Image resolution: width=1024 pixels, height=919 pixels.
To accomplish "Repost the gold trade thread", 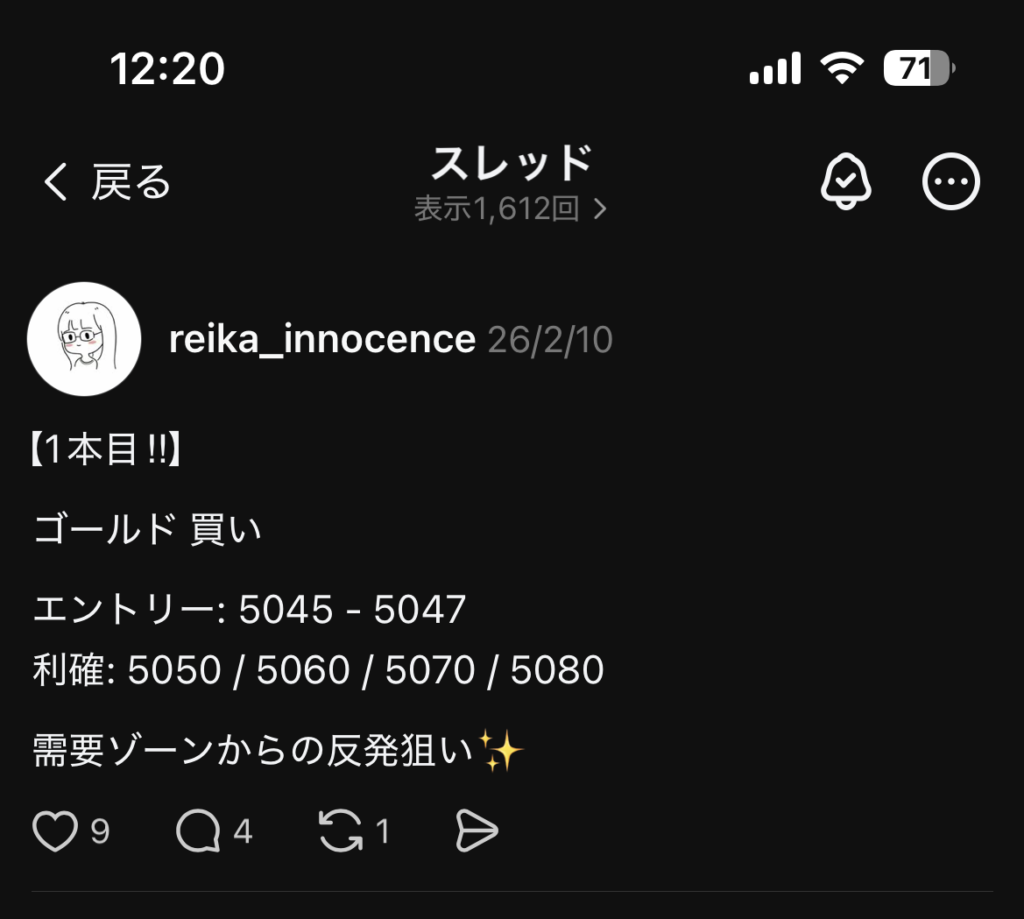I will click(x=341, y=831).
